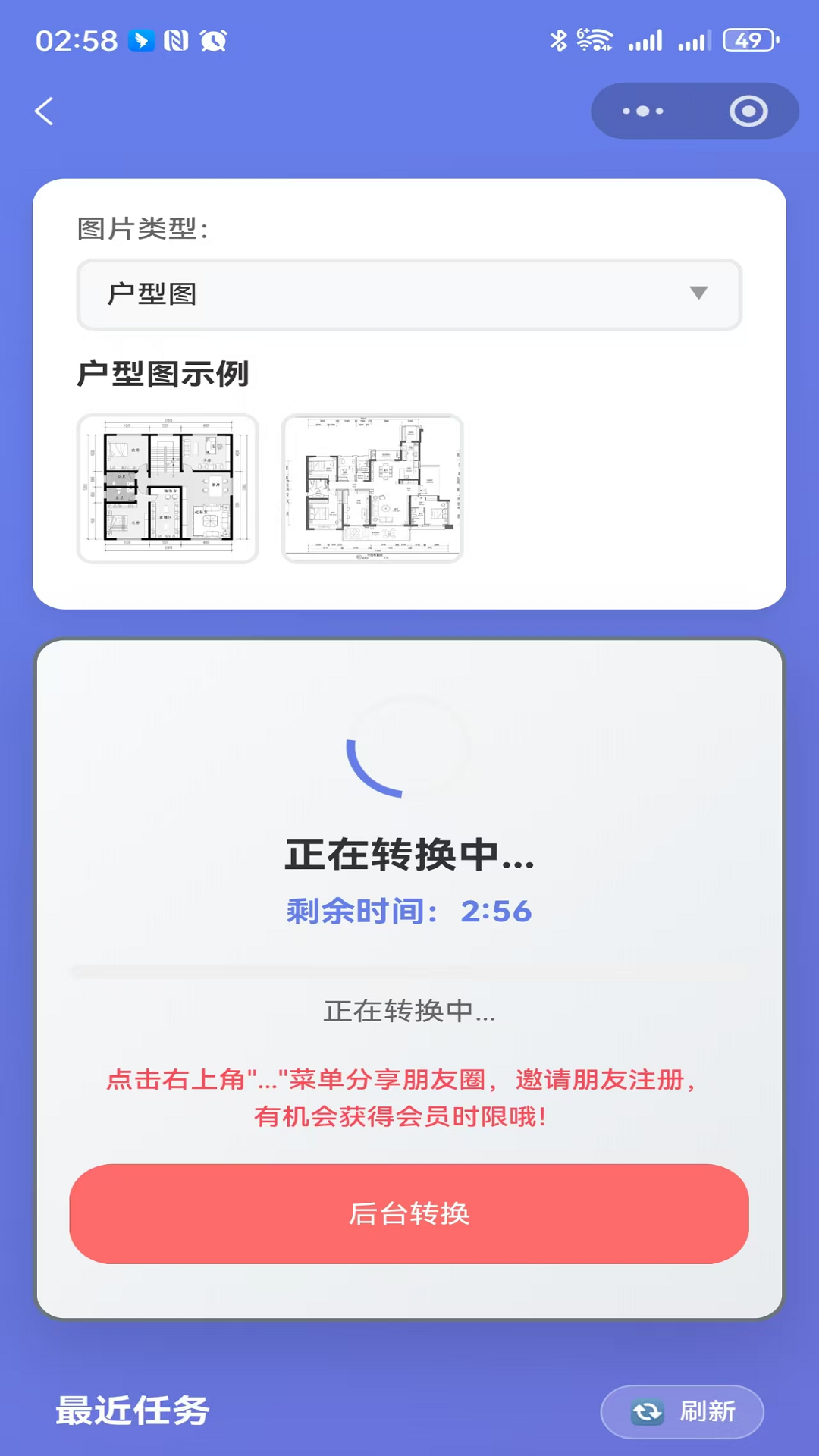
Task: Open the mini-program "..." options menu
Action: [641, 111]
